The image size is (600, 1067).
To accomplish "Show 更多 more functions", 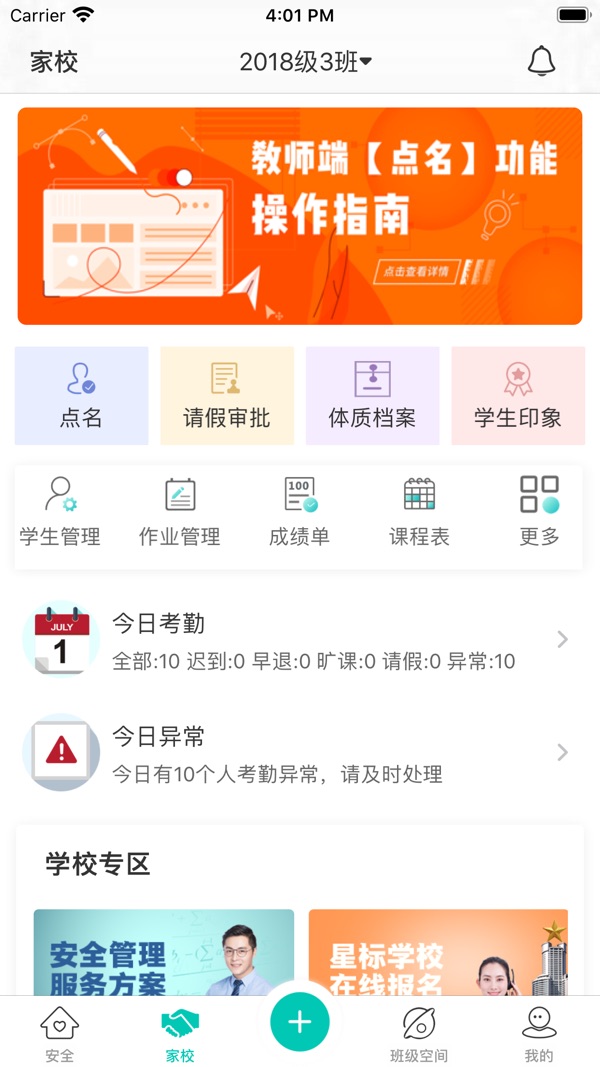I will 539,512.
